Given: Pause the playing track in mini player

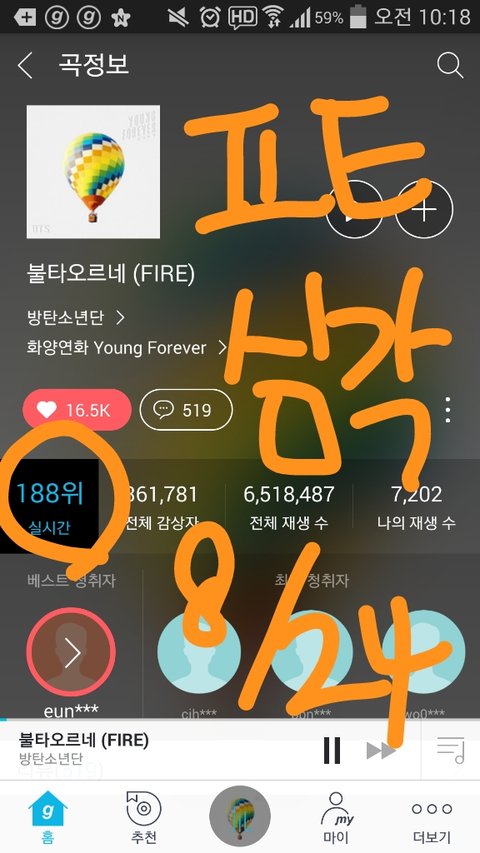Looking at the screenshot, I should pyautogui.click(x=332, y=751).
